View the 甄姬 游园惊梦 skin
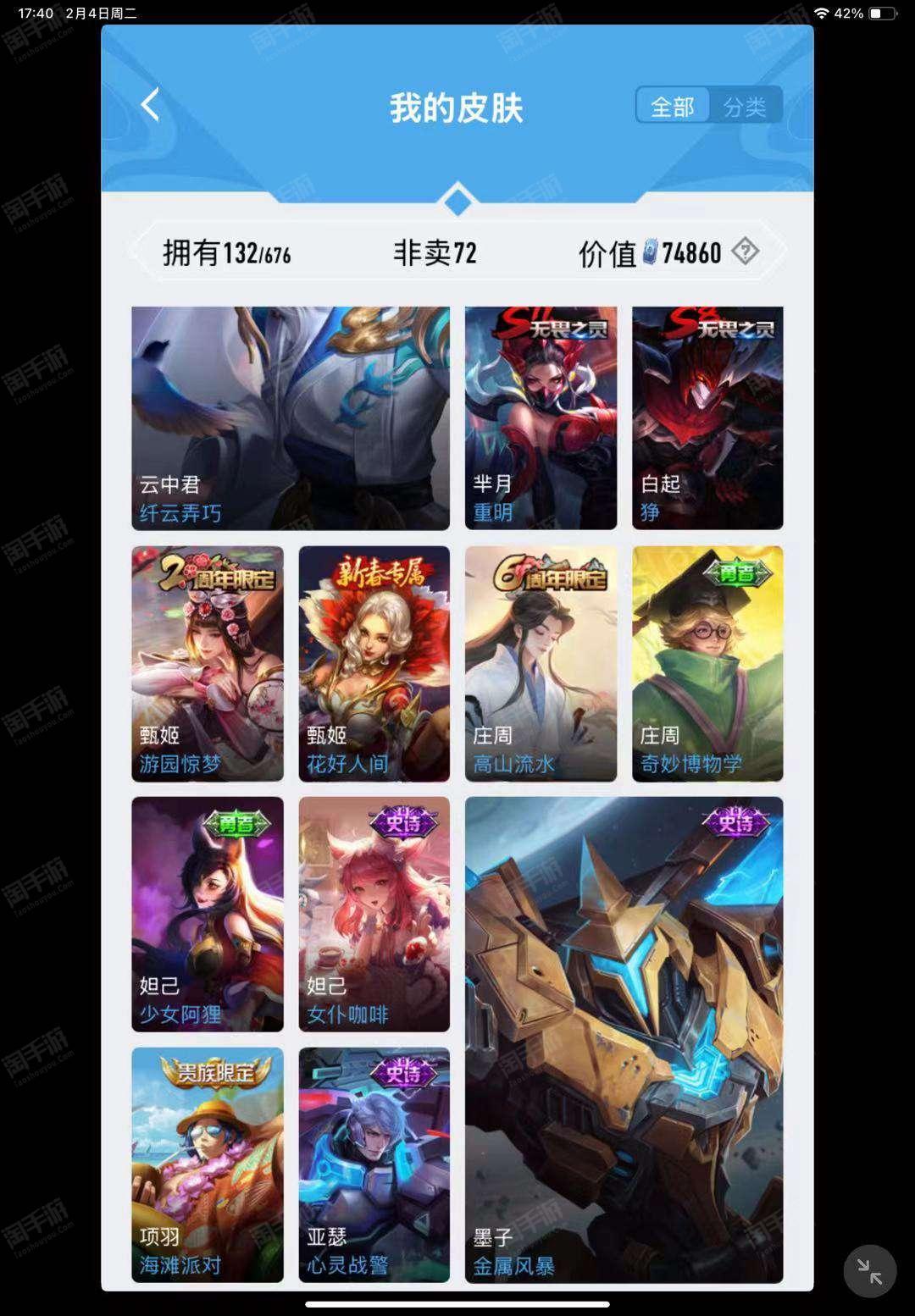This screenshot has width=915, height=1316. click(x=208, y=663)
